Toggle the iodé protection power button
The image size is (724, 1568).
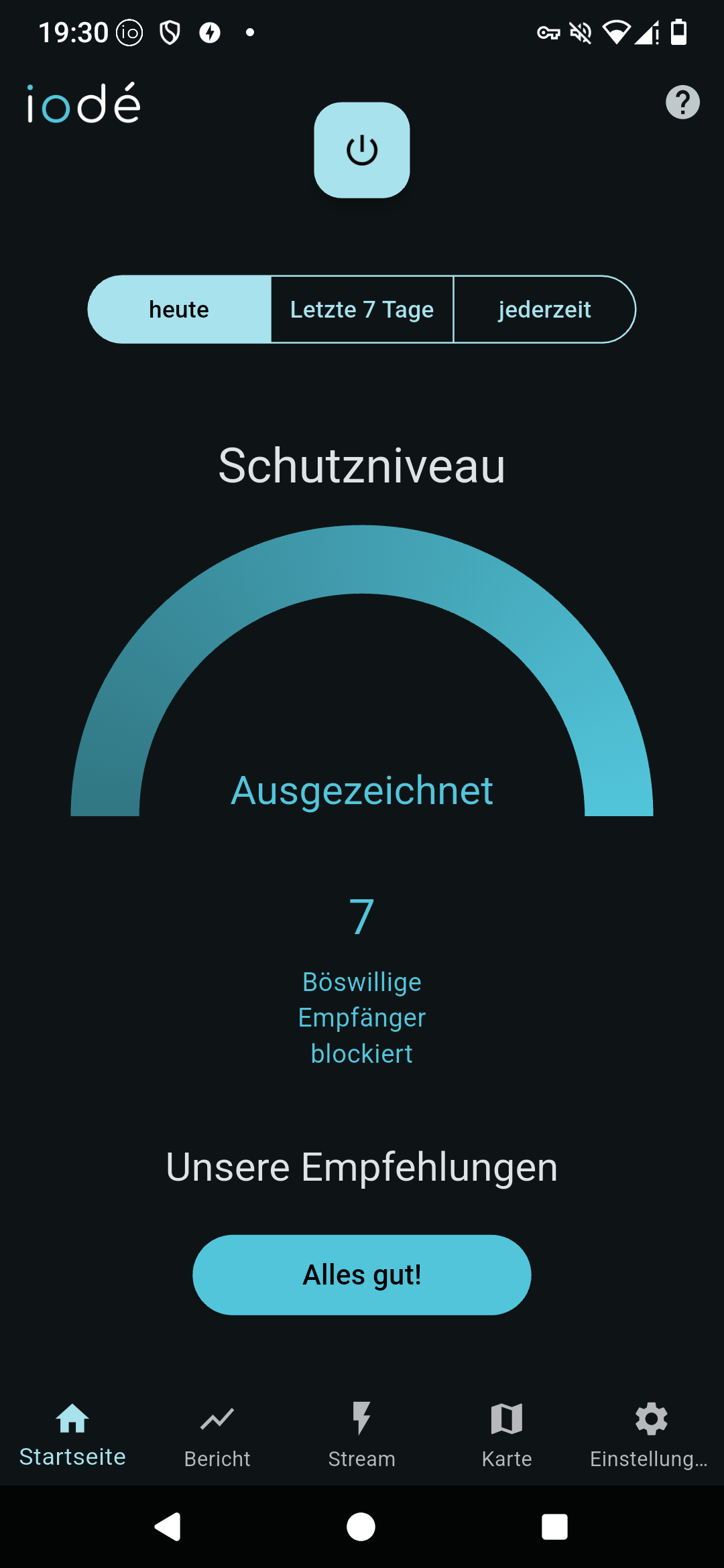click(362, 150)
